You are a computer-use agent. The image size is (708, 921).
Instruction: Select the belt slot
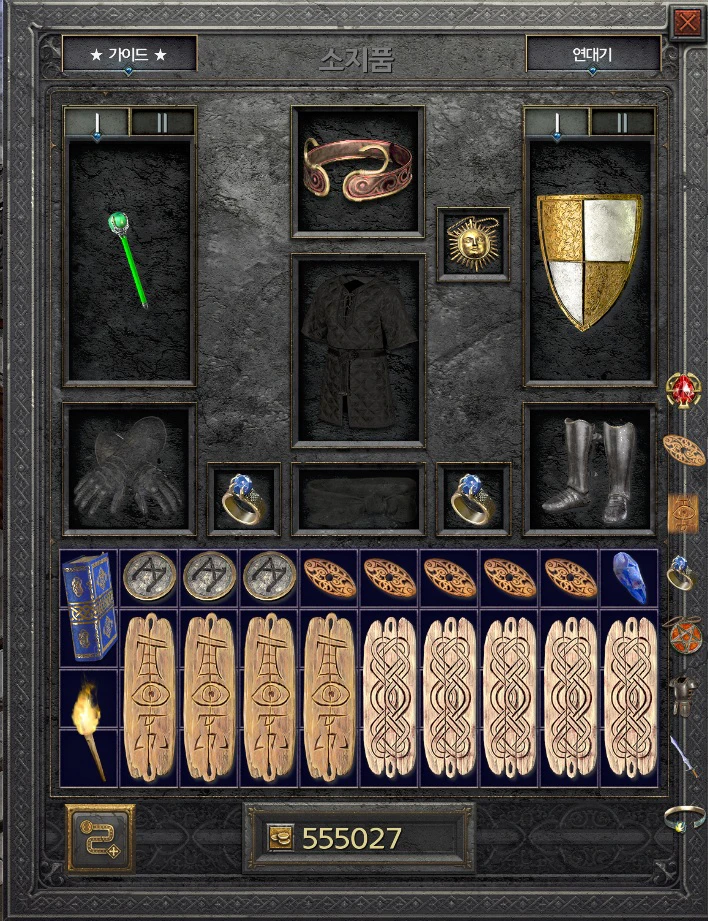point(358,499)
